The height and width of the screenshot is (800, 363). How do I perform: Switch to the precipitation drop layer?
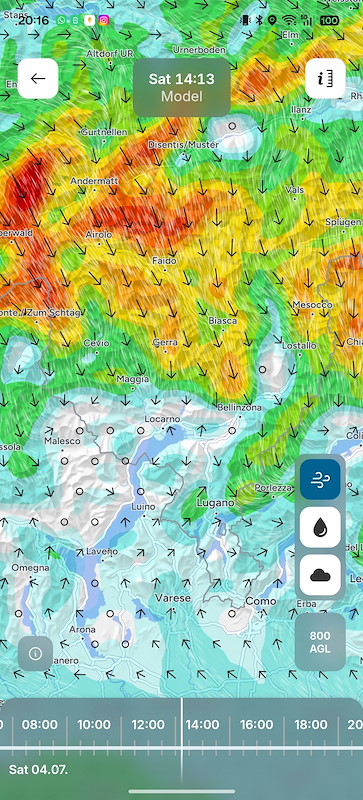click(320, 527)
